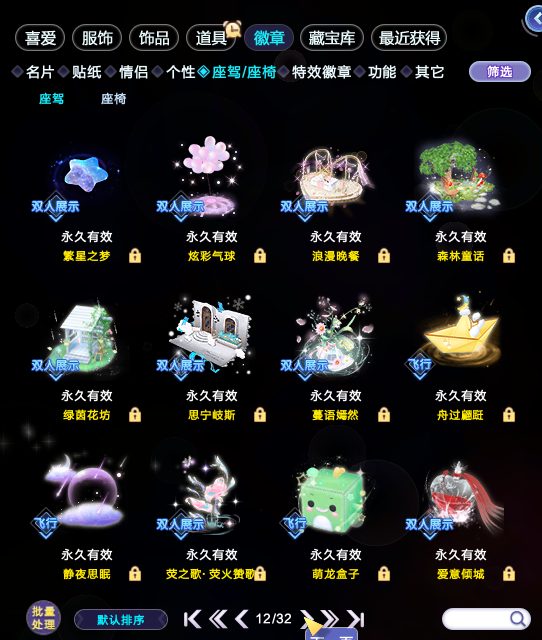Switch to the 座椅 filter
This screenshot has width=542, height=640.
point(113,99)
